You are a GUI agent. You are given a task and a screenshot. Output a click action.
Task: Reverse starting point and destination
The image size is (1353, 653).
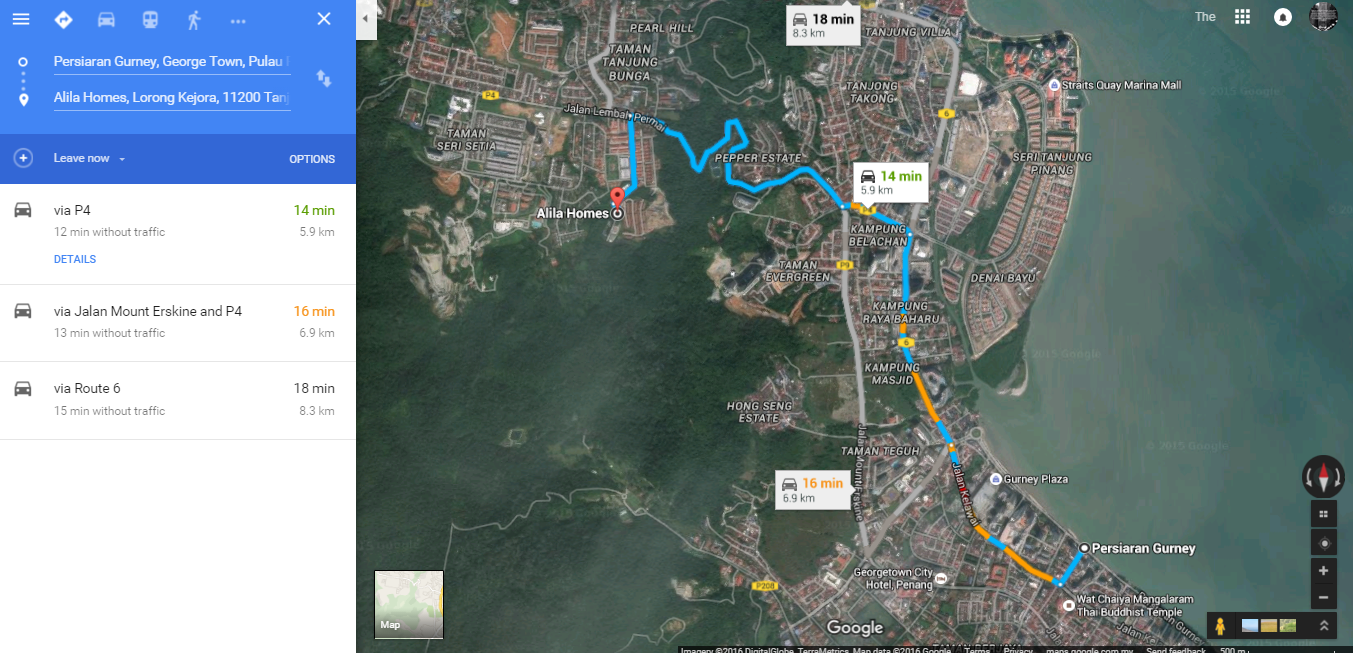tap(324, 78)
